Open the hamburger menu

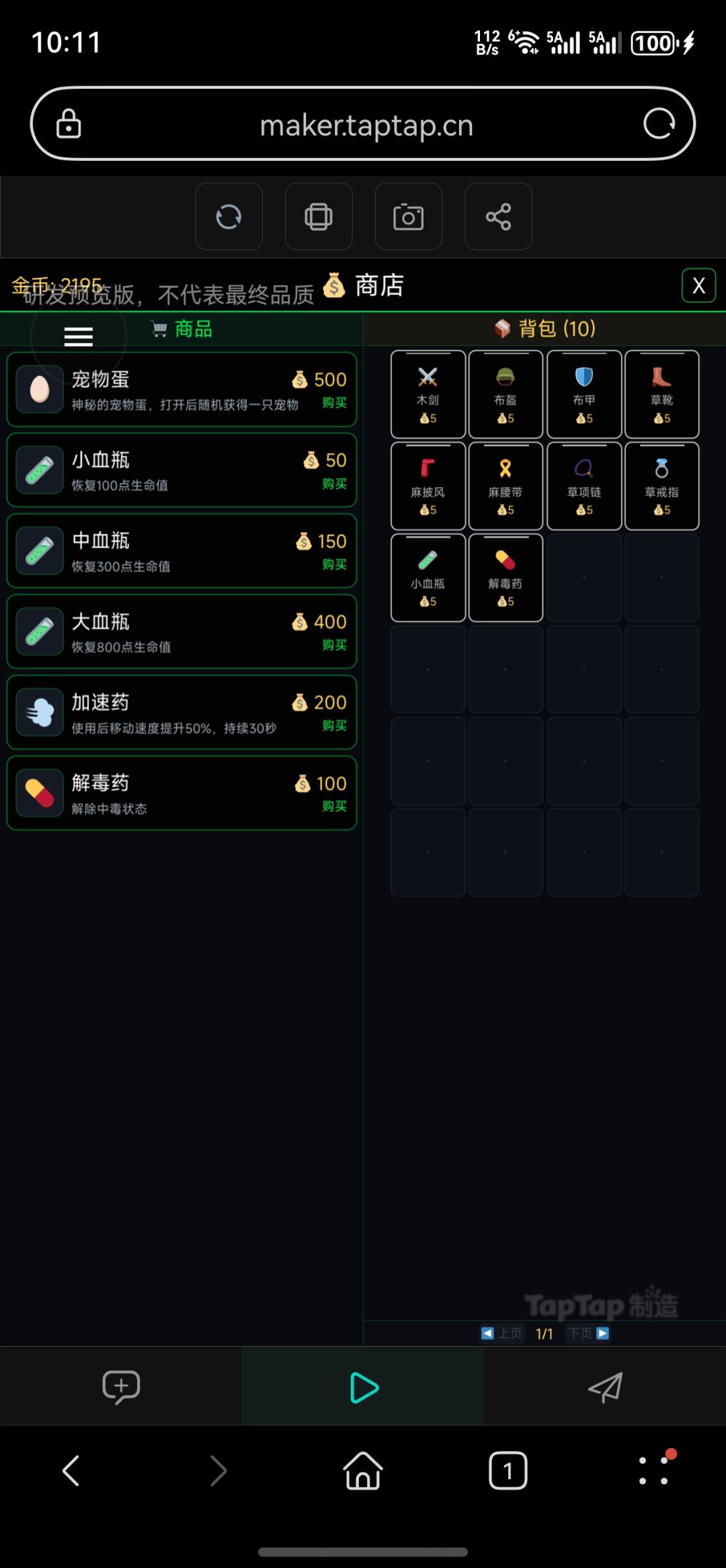[79, 336]
